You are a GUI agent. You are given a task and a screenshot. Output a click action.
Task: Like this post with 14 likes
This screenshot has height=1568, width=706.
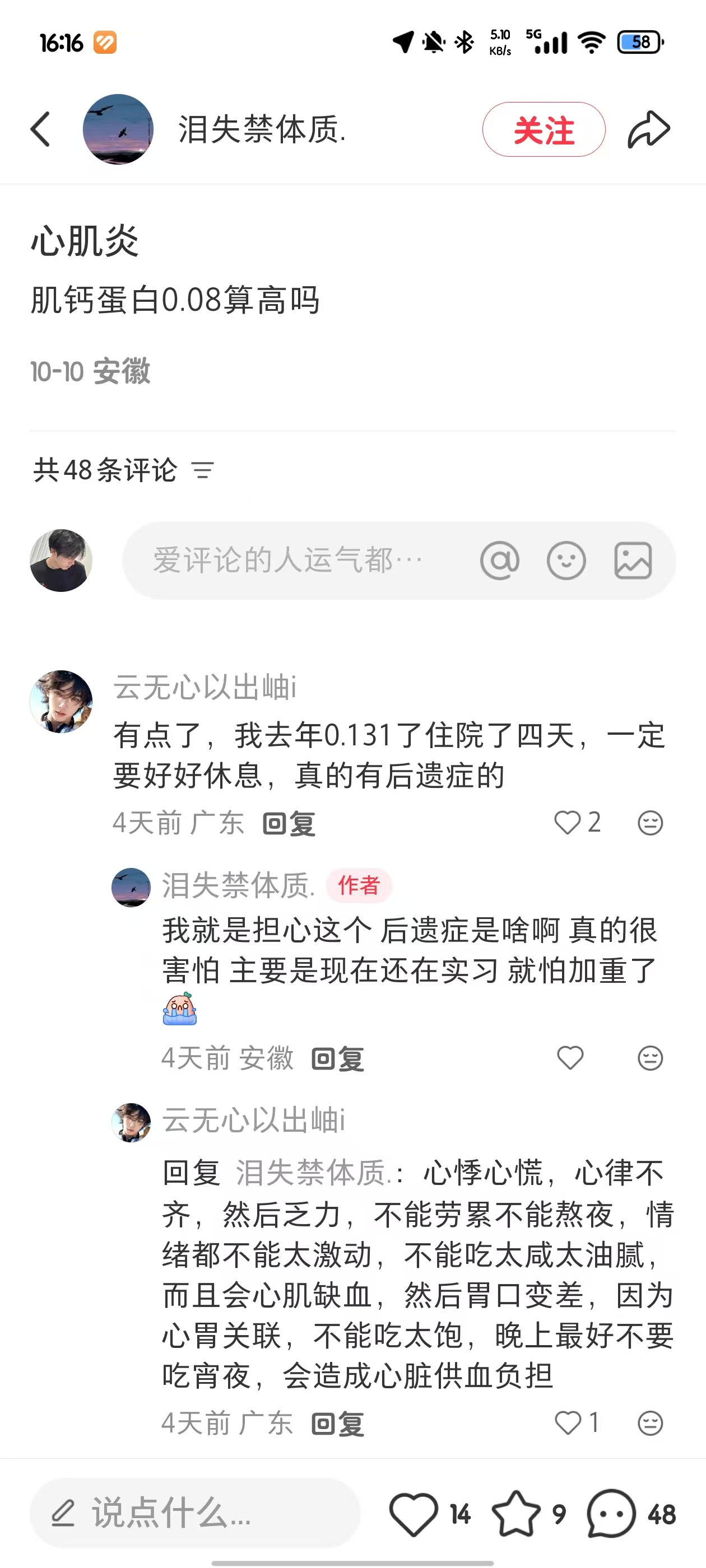[x=414, y=1514]
